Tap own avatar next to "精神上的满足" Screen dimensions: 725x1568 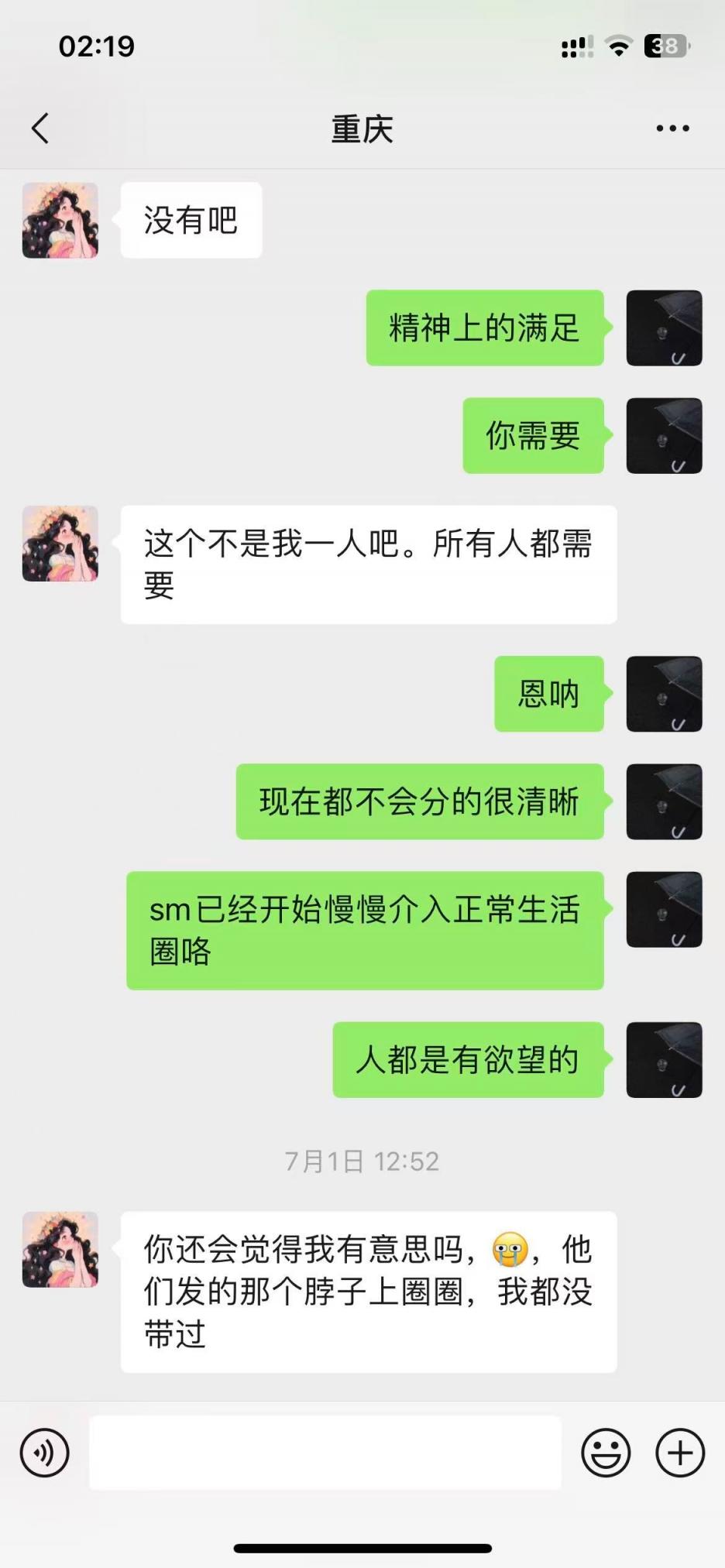tap(664, 328)
